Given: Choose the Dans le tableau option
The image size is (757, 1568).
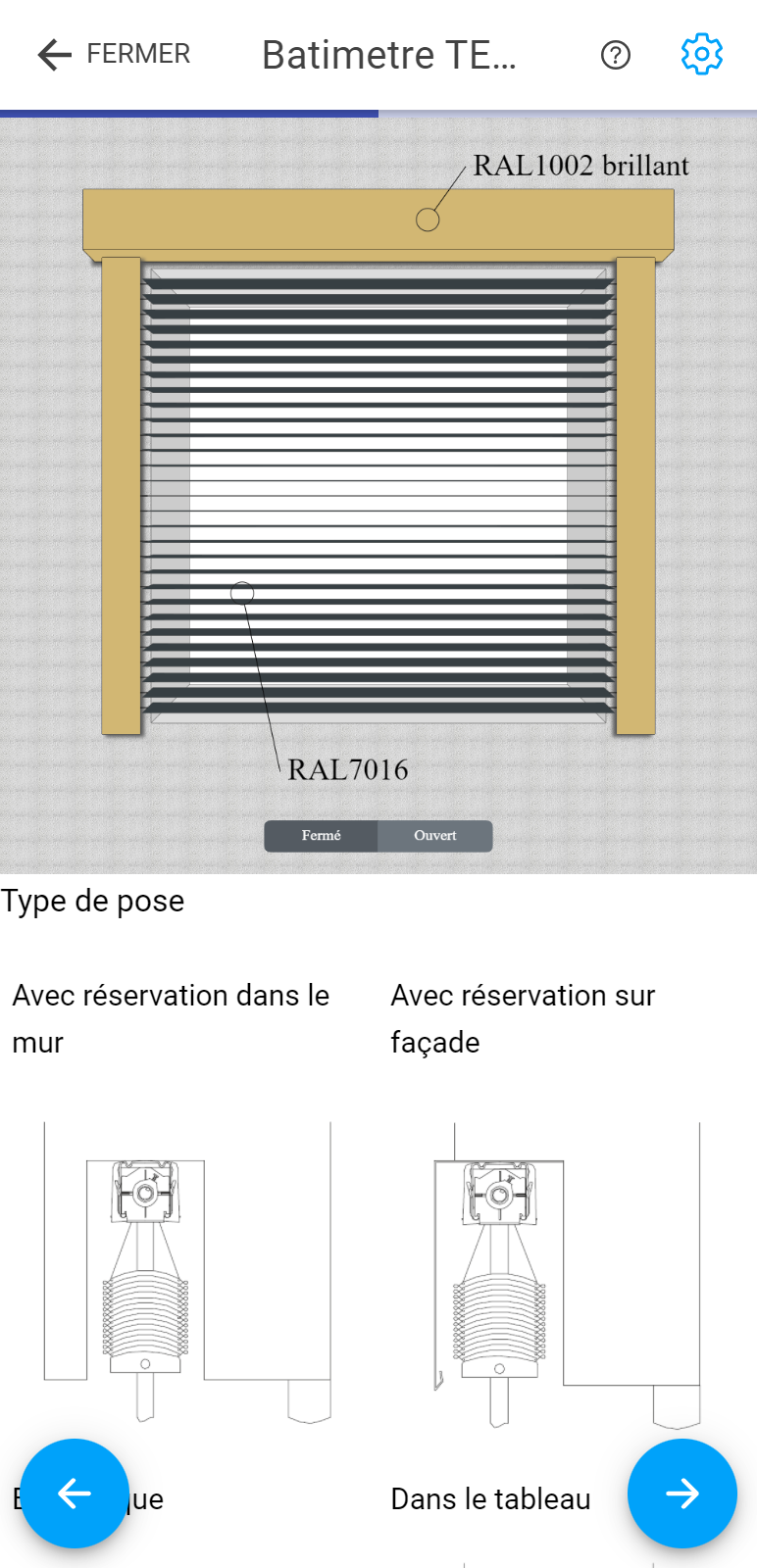Looking at the screenshot, I should [x=490, y=1499].
